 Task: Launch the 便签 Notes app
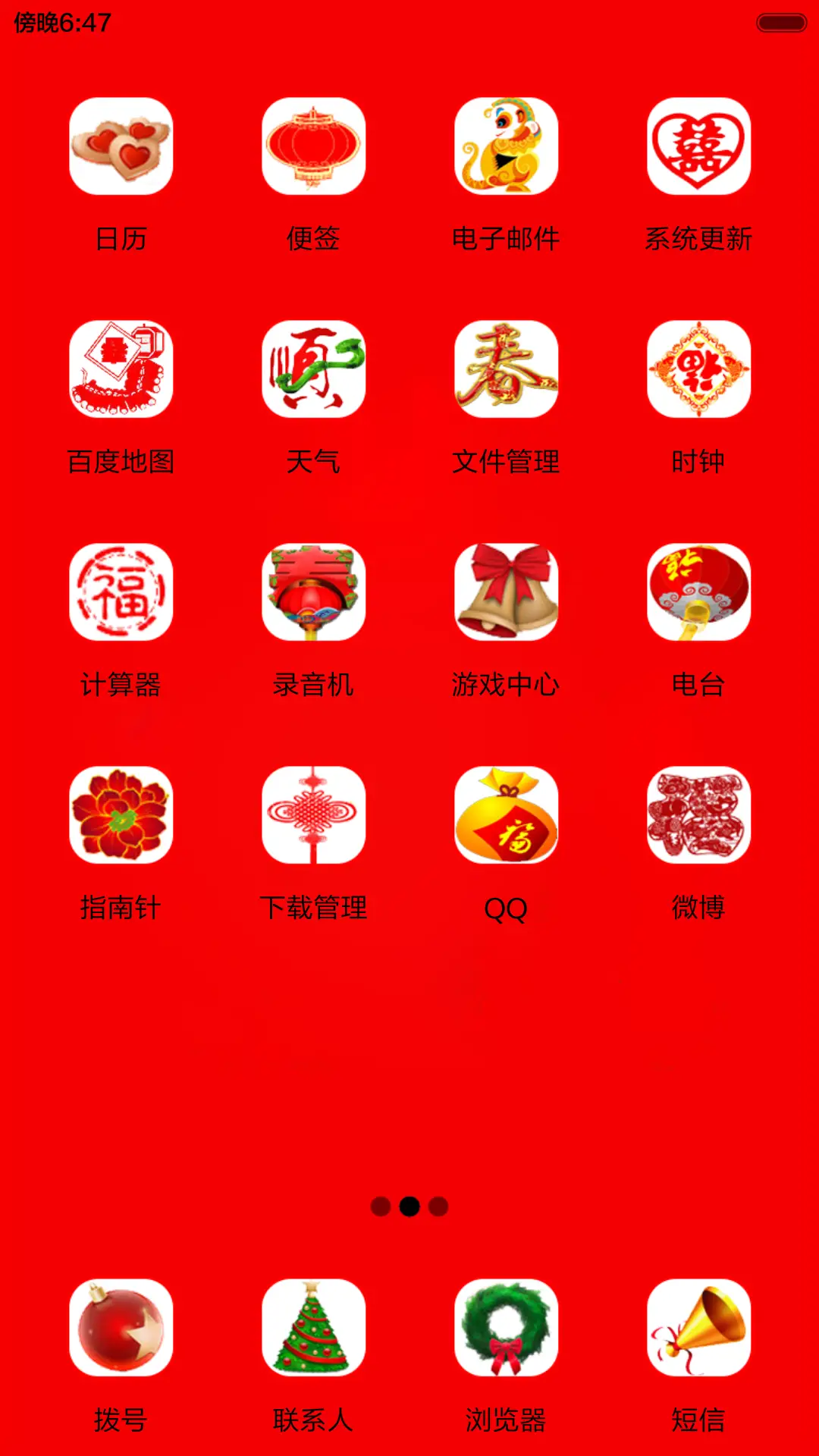[x=313, y=148]
